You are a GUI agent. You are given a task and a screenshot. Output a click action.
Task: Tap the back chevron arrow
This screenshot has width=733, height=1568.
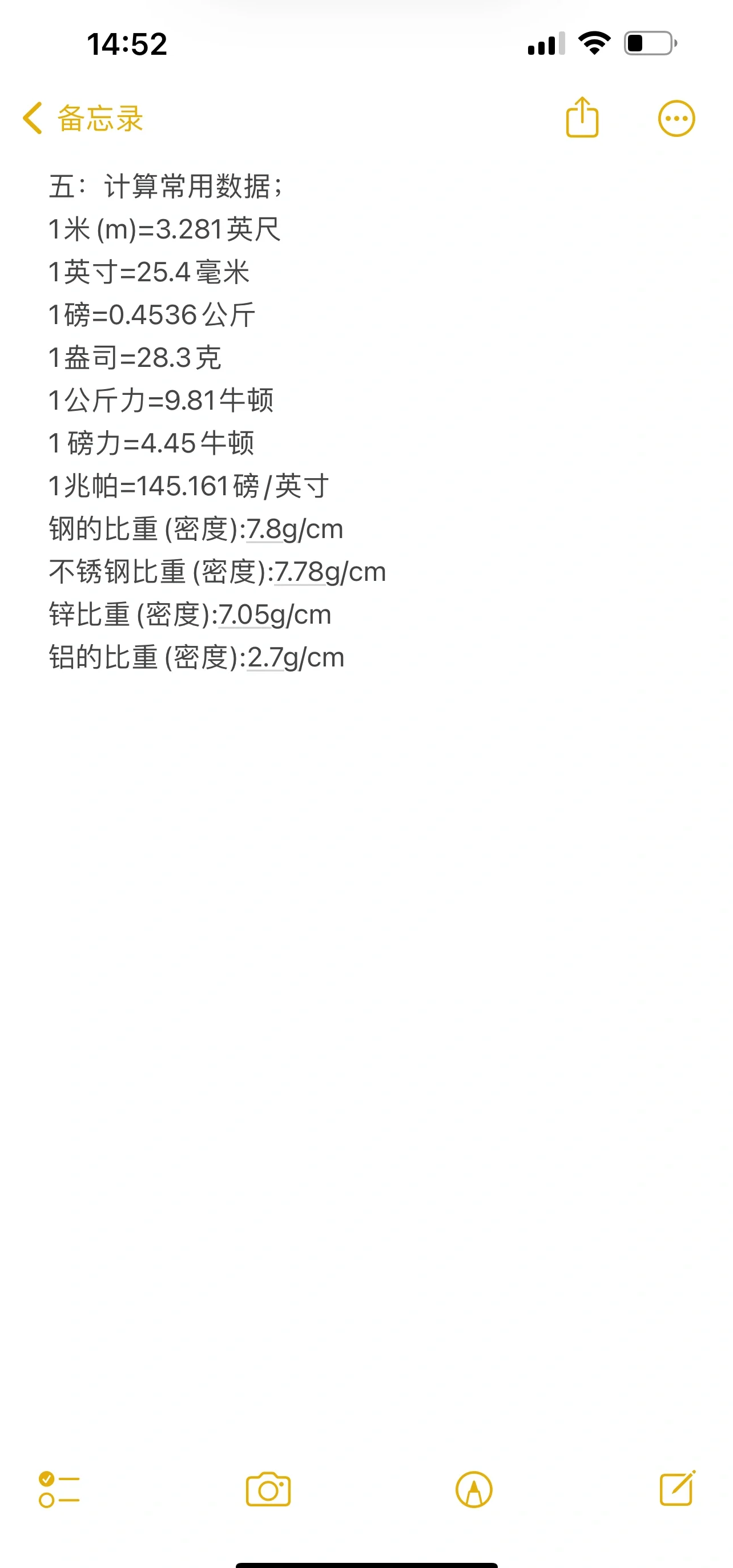pos(34,118)
